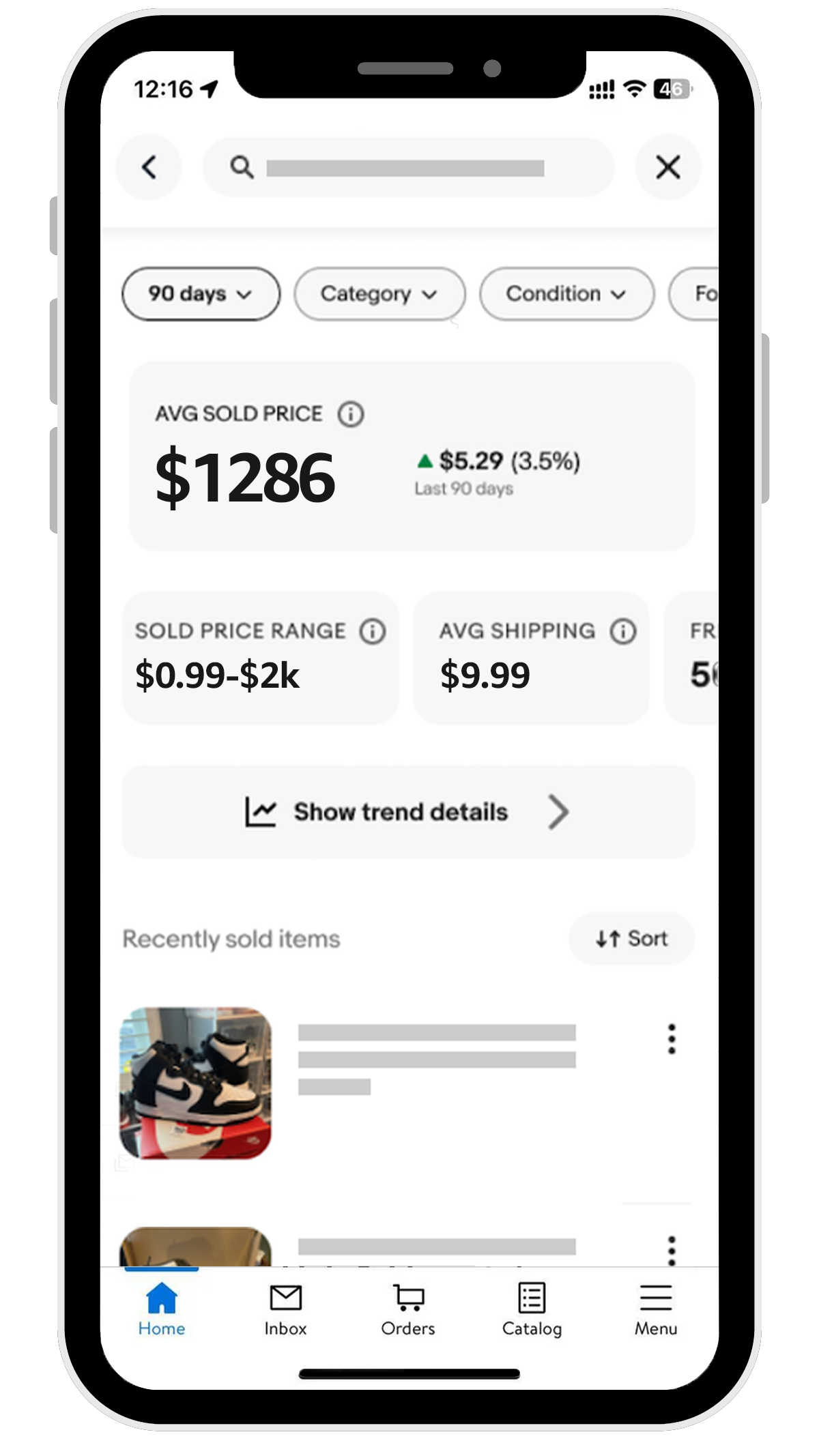Image resolution: width=819 pixels, height=1456 pixels.
Task: Open the Catalog tab
Action: [x=532, y=1309]
